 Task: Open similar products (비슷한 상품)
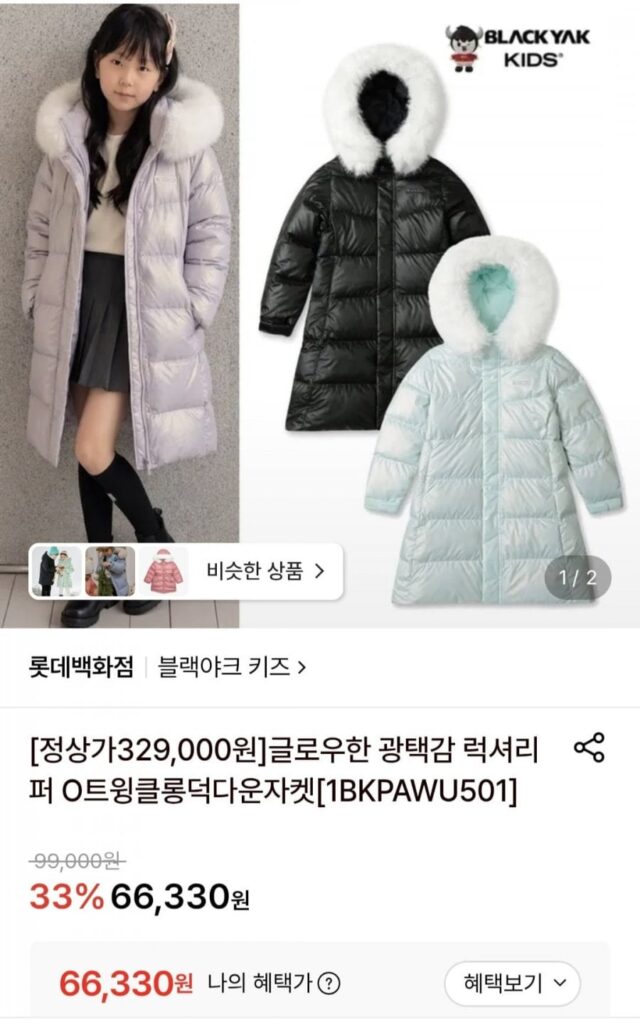tap(186, 571)
